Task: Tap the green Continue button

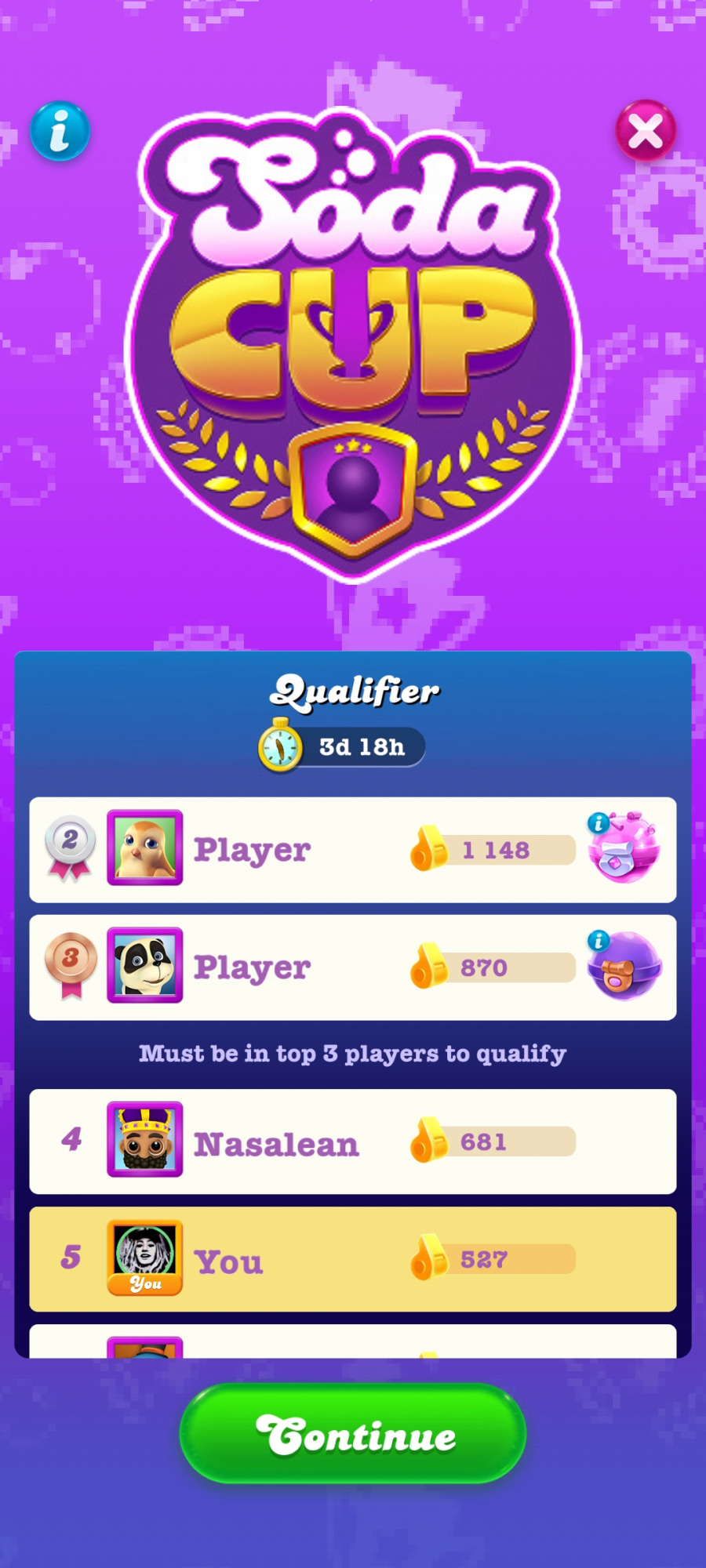Action: [x=353, y=1434]
